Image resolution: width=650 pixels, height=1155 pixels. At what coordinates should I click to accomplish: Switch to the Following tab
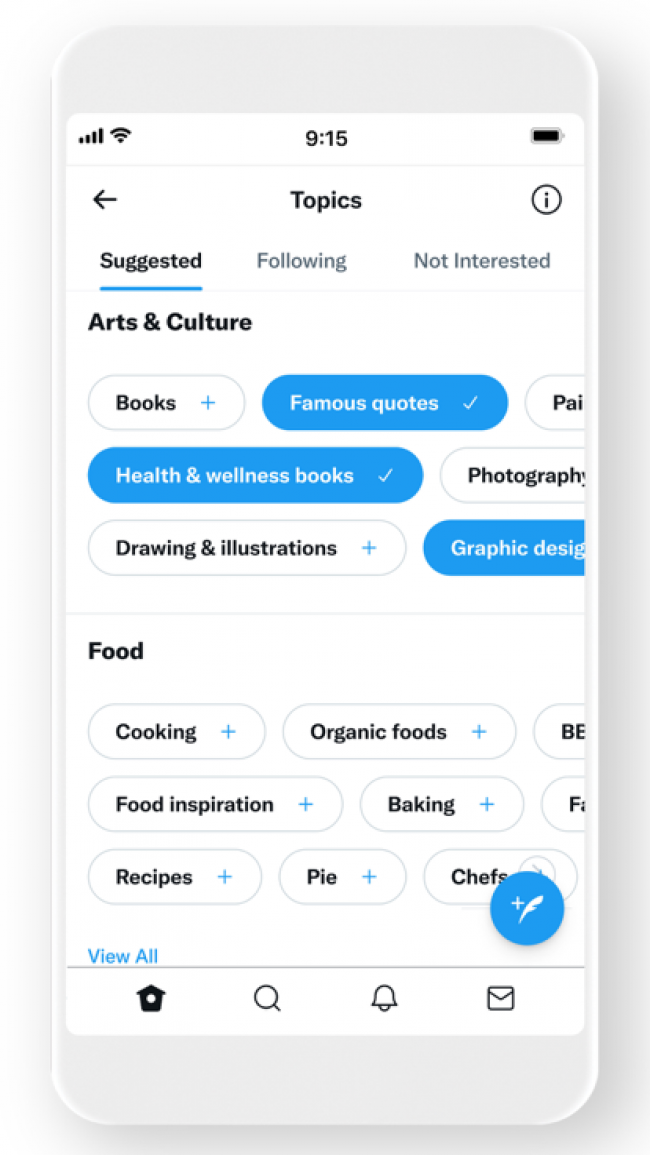(x=301, y=261)
